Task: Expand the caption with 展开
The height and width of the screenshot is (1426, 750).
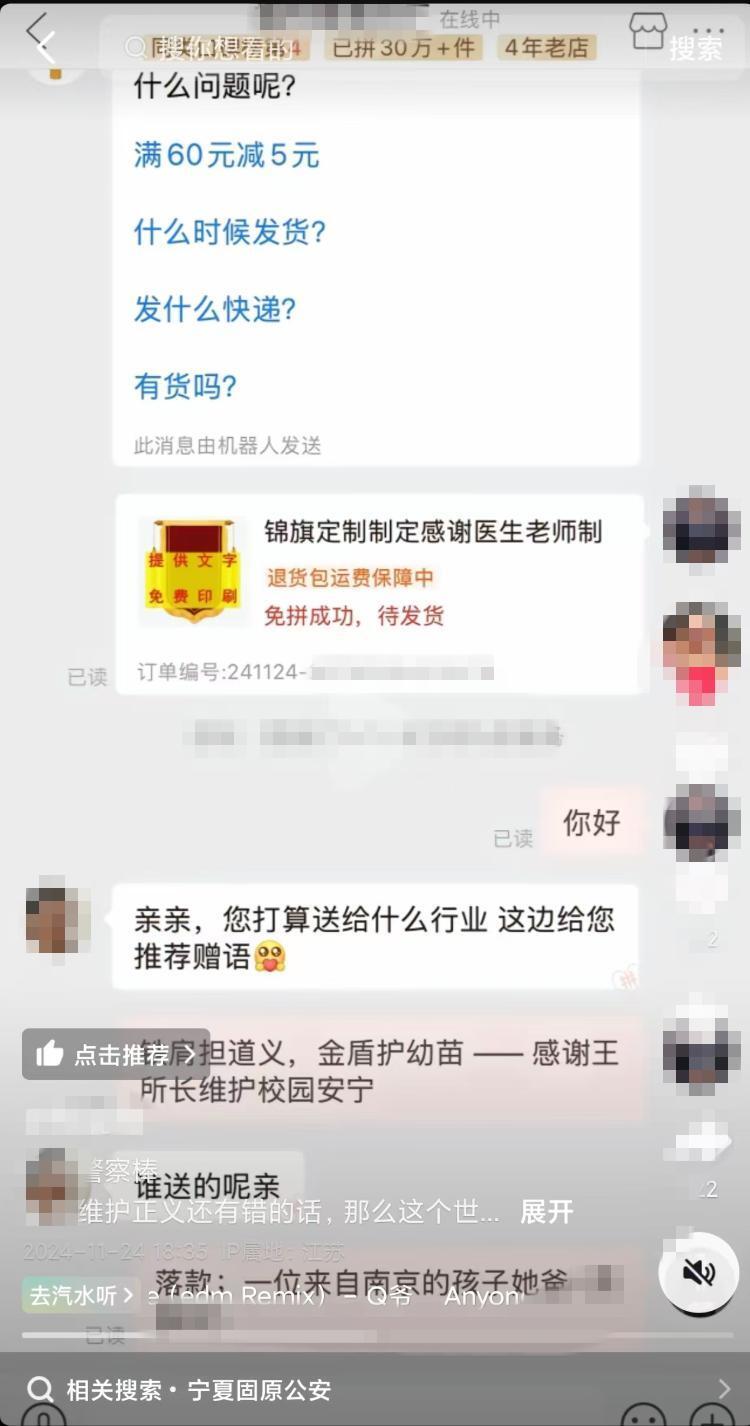Action: tap(546, 1212)
